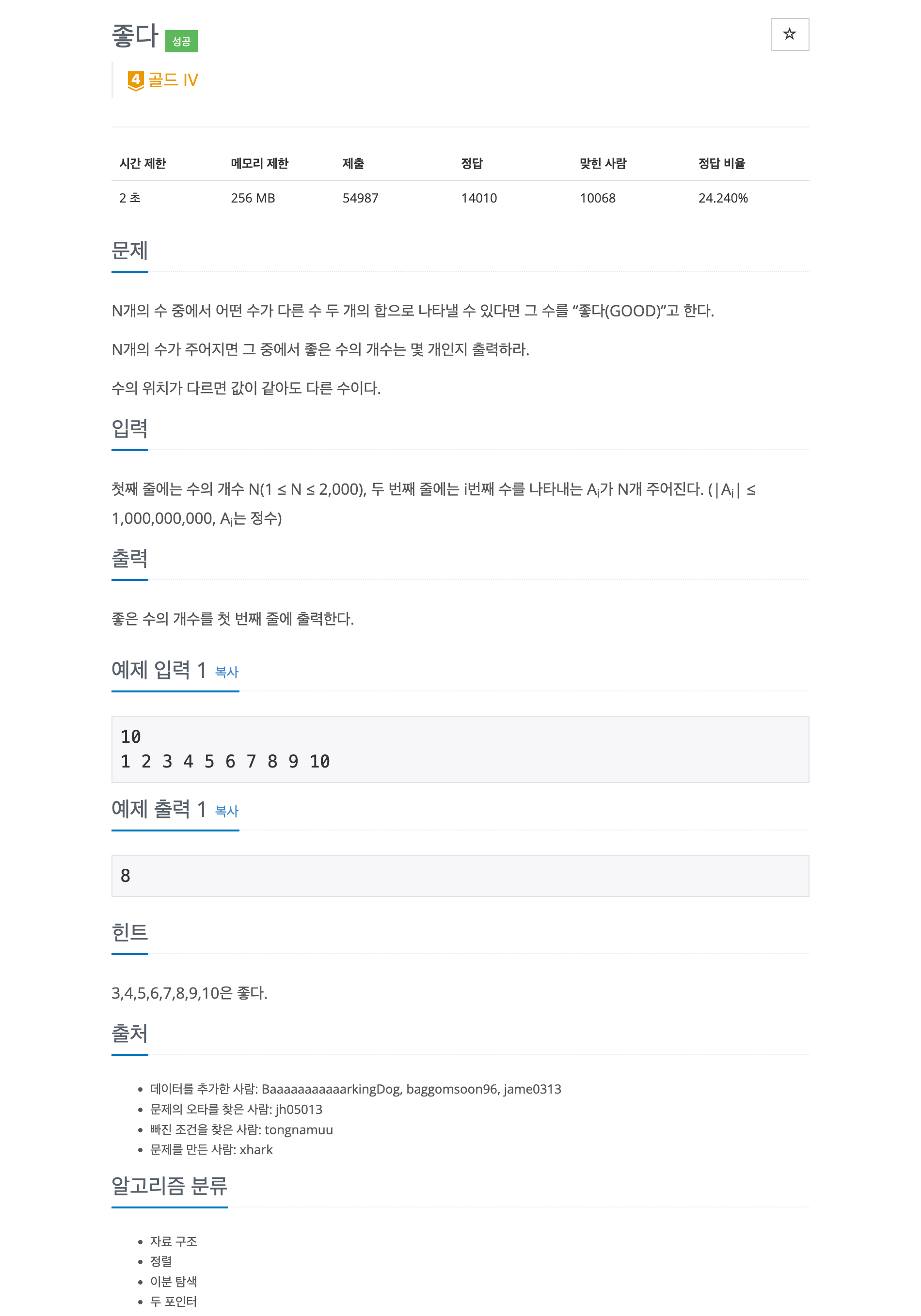Click the 좋다 problem title
The image size is (921, 1316).
[x=135, y=35]
